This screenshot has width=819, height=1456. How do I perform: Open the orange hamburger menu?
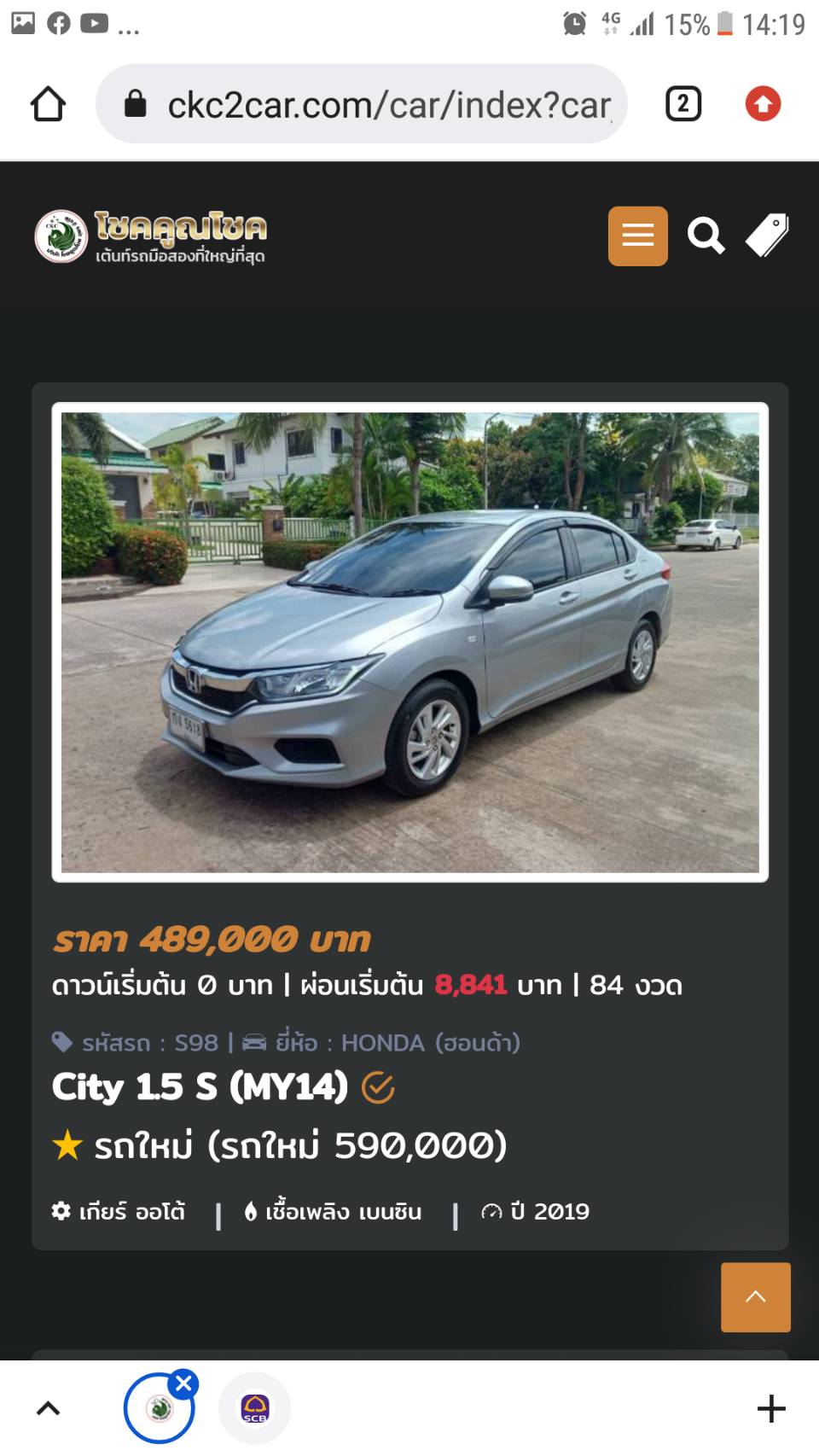[637, 236]
